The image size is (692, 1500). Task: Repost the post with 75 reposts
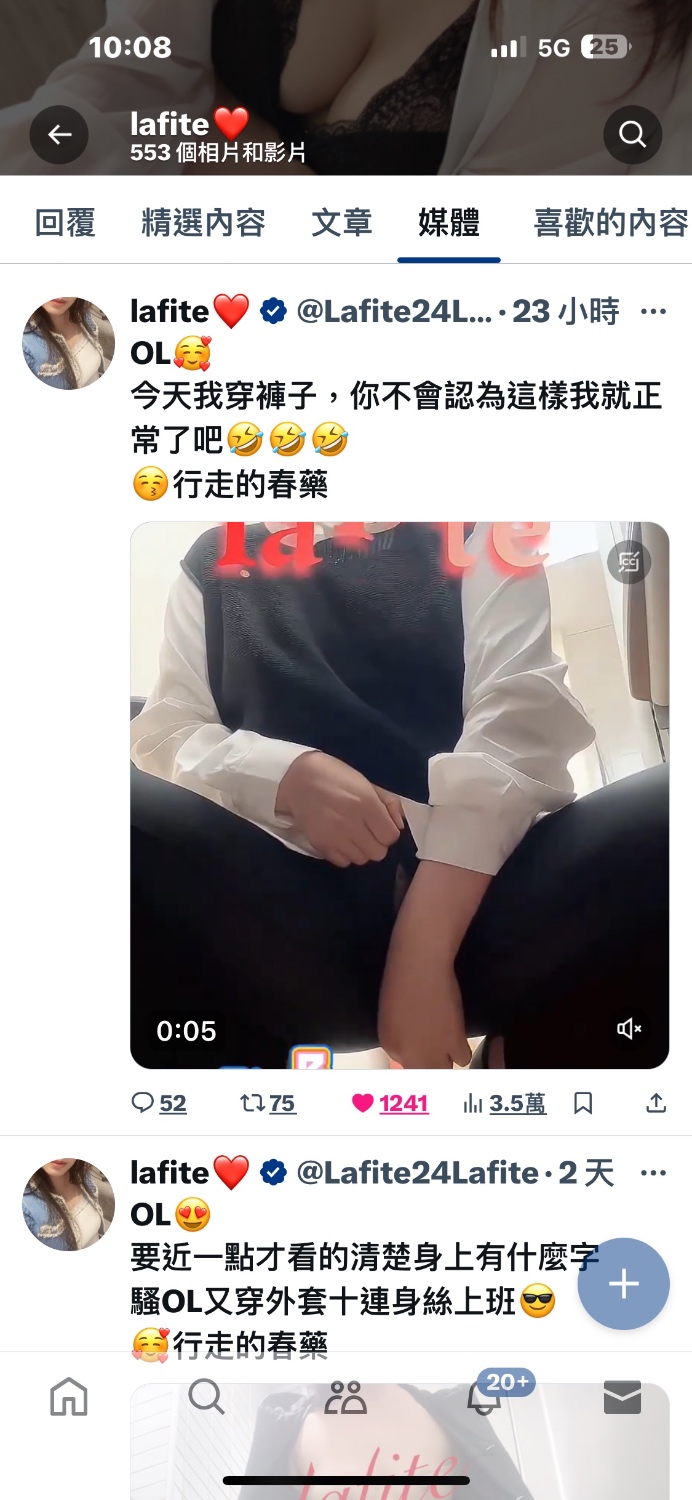[268, 1103]
